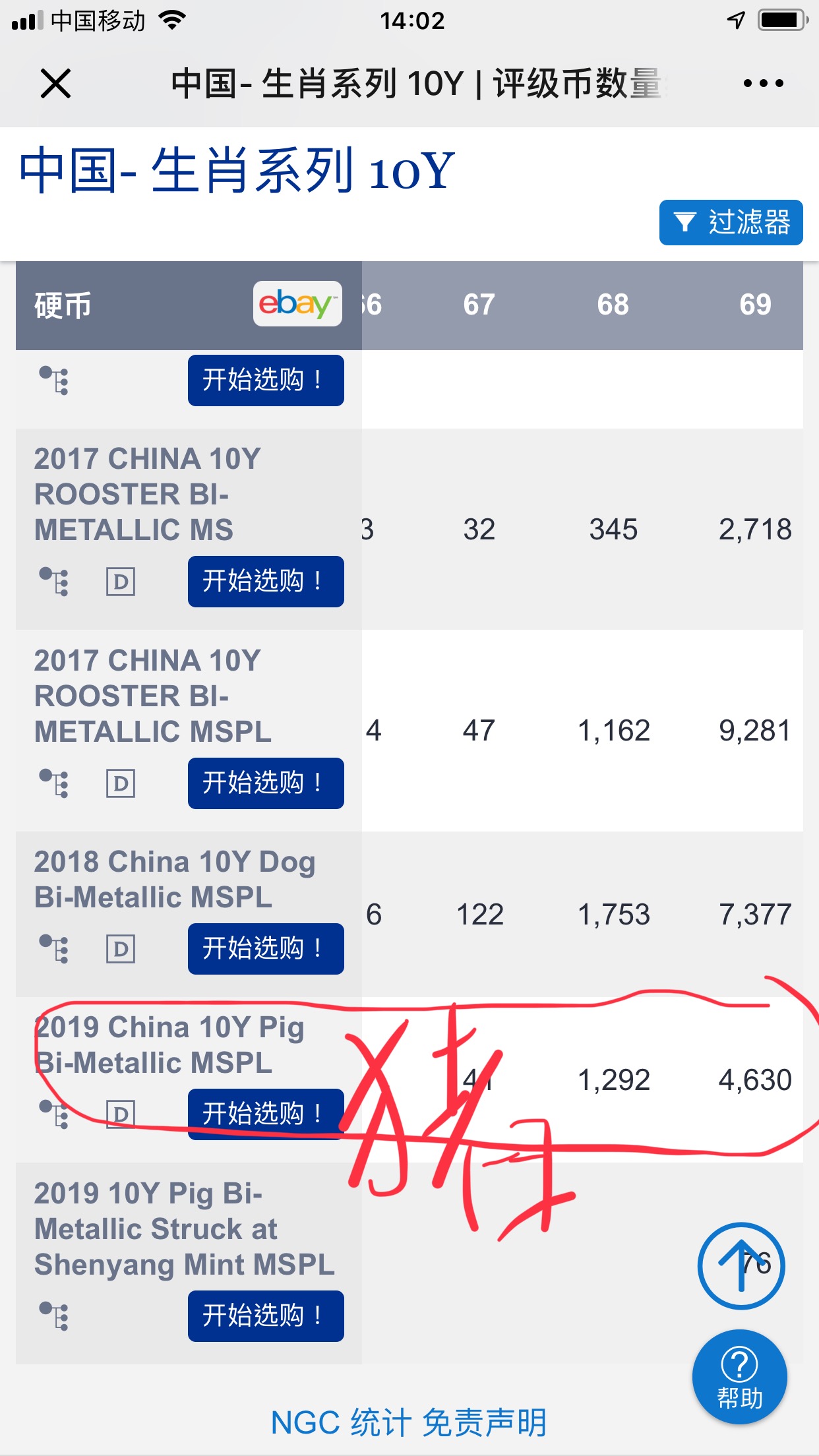This screenshot has height=1456, width=819.
Task: Open the three-dot overflow menu
Action: pos(763,84)
